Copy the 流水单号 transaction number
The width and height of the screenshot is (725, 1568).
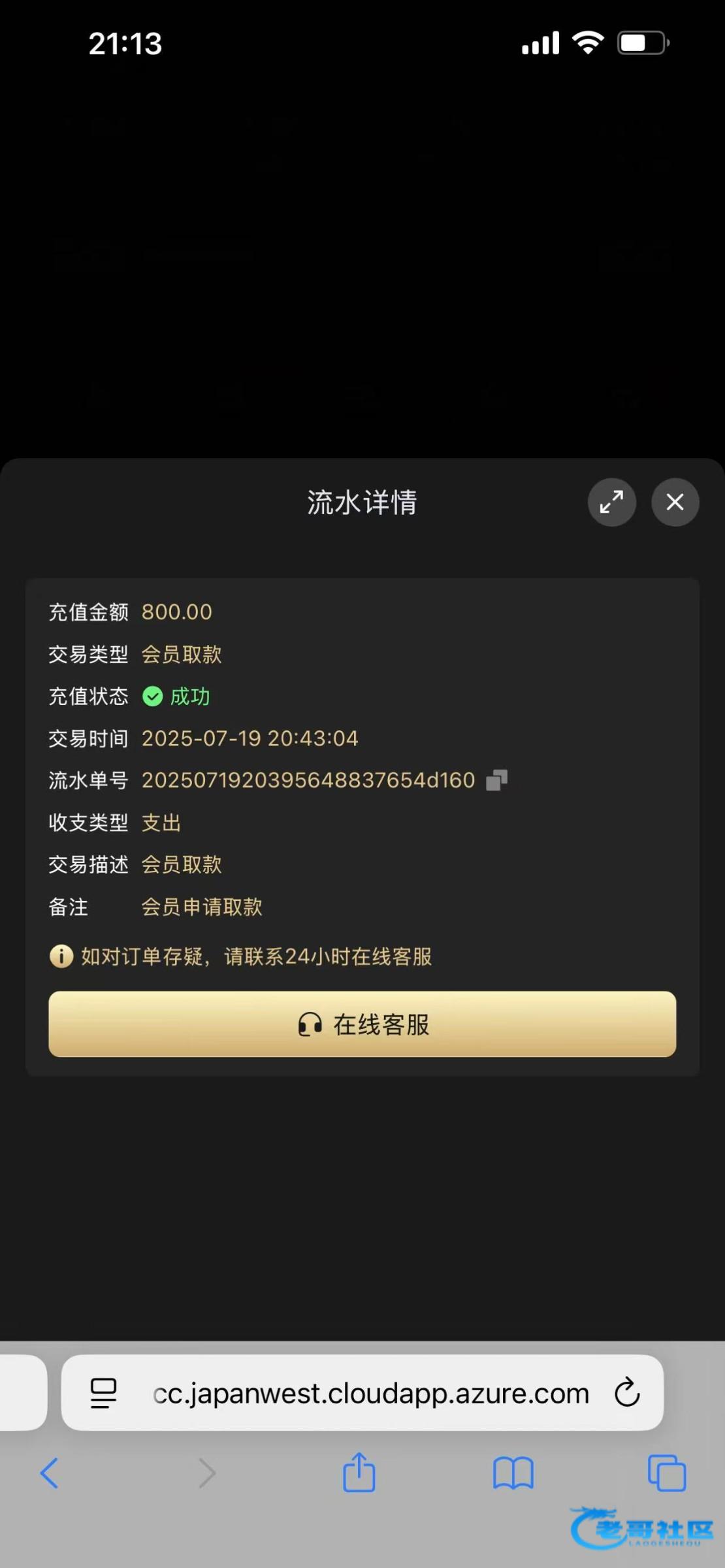[497, 780]
